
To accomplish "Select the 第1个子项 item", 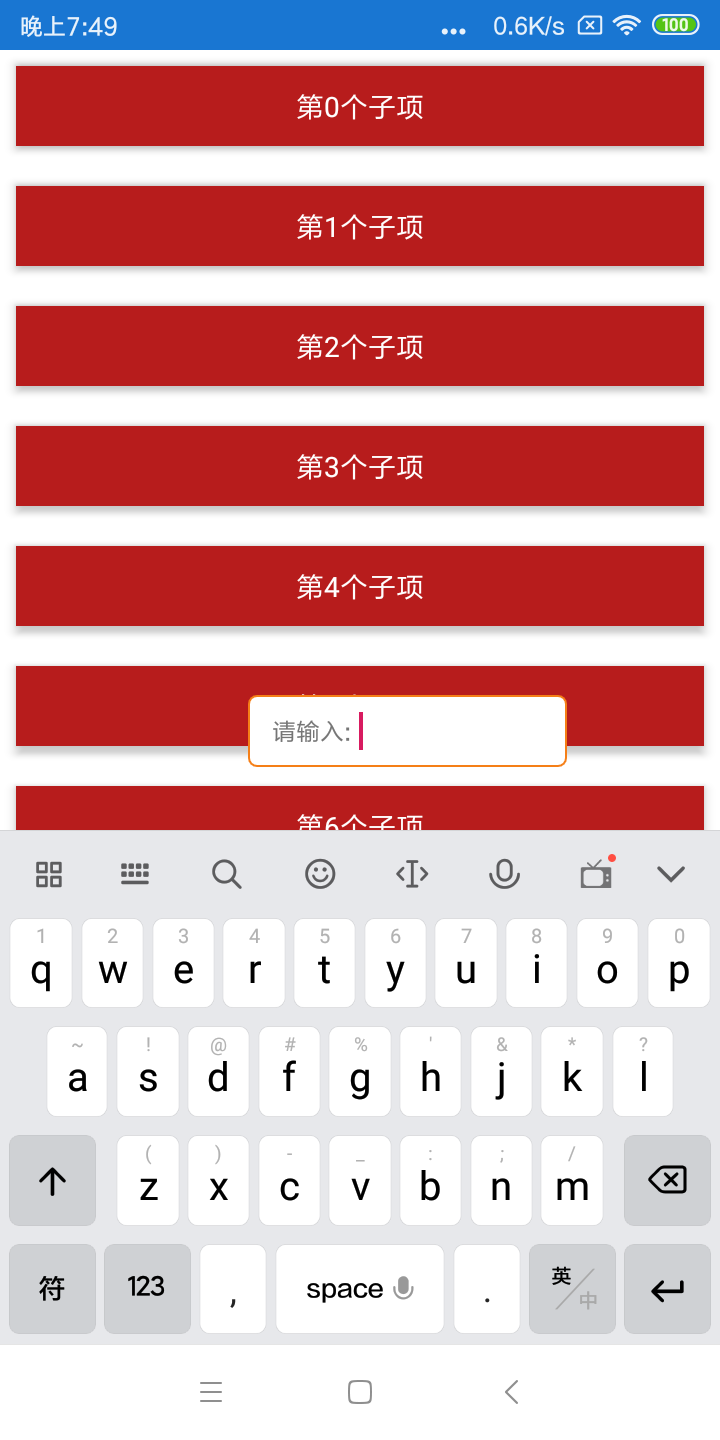I will (360, 226).
